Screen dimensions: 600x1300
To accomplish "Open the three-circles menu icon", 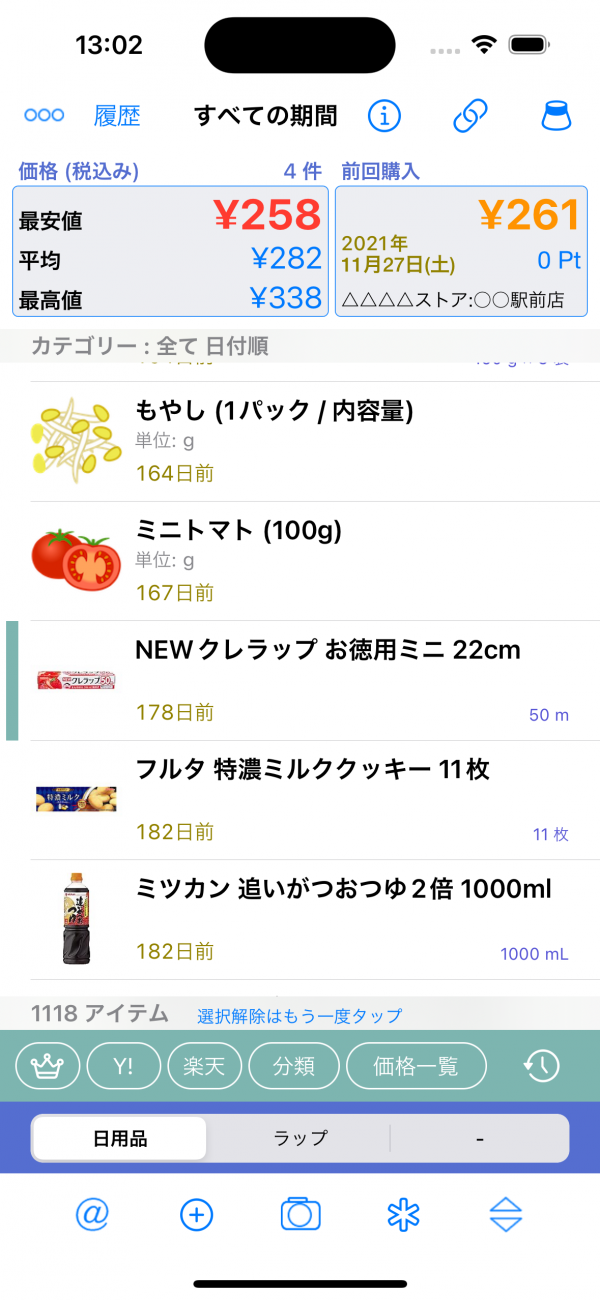I will click(x=44, y=116).
